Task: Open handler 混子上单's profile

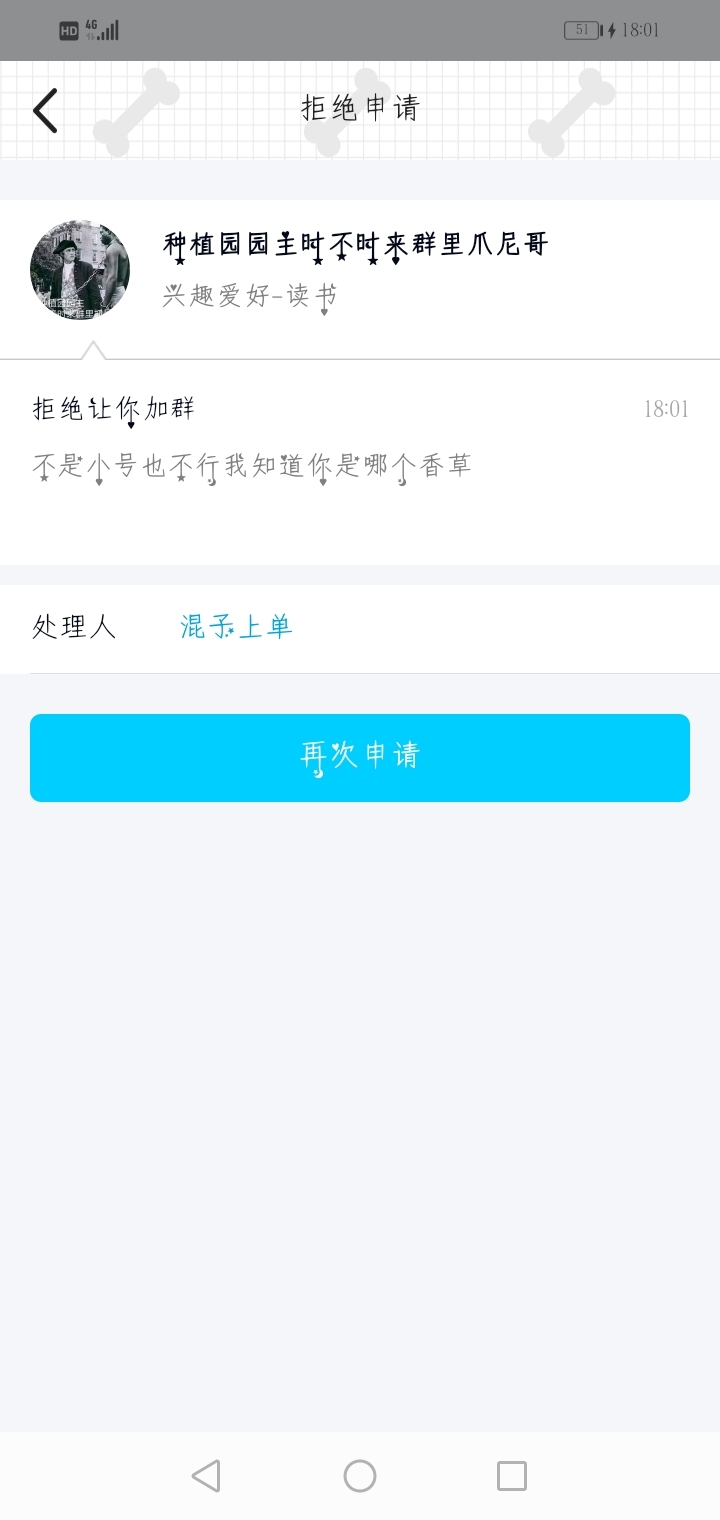Action: (236, 627)
